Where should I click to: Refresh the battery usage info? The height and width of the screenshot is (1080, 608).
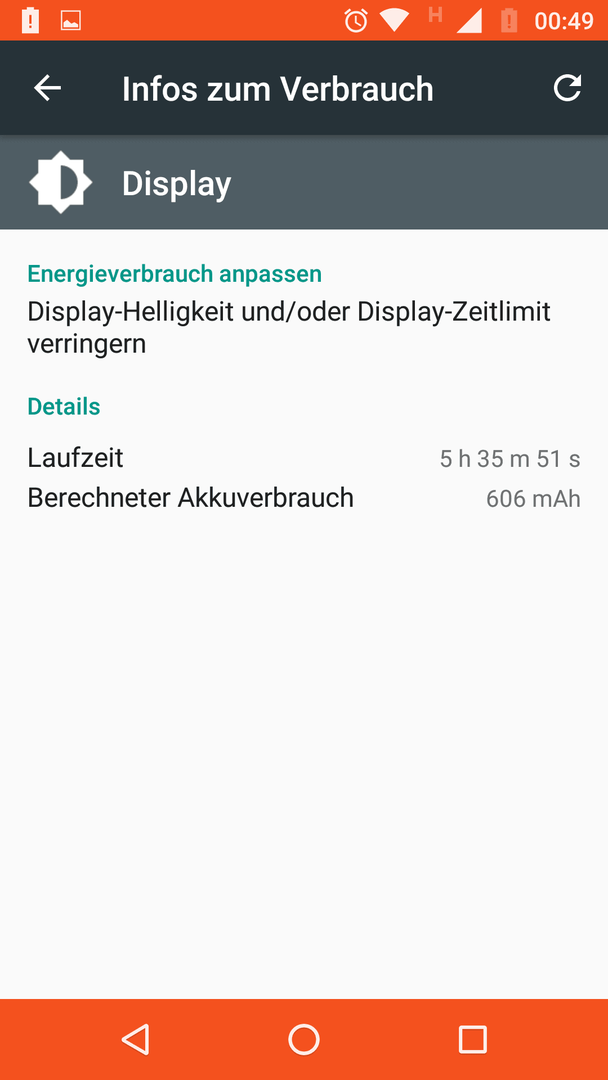pyautogui.click(x=567, y=88)
